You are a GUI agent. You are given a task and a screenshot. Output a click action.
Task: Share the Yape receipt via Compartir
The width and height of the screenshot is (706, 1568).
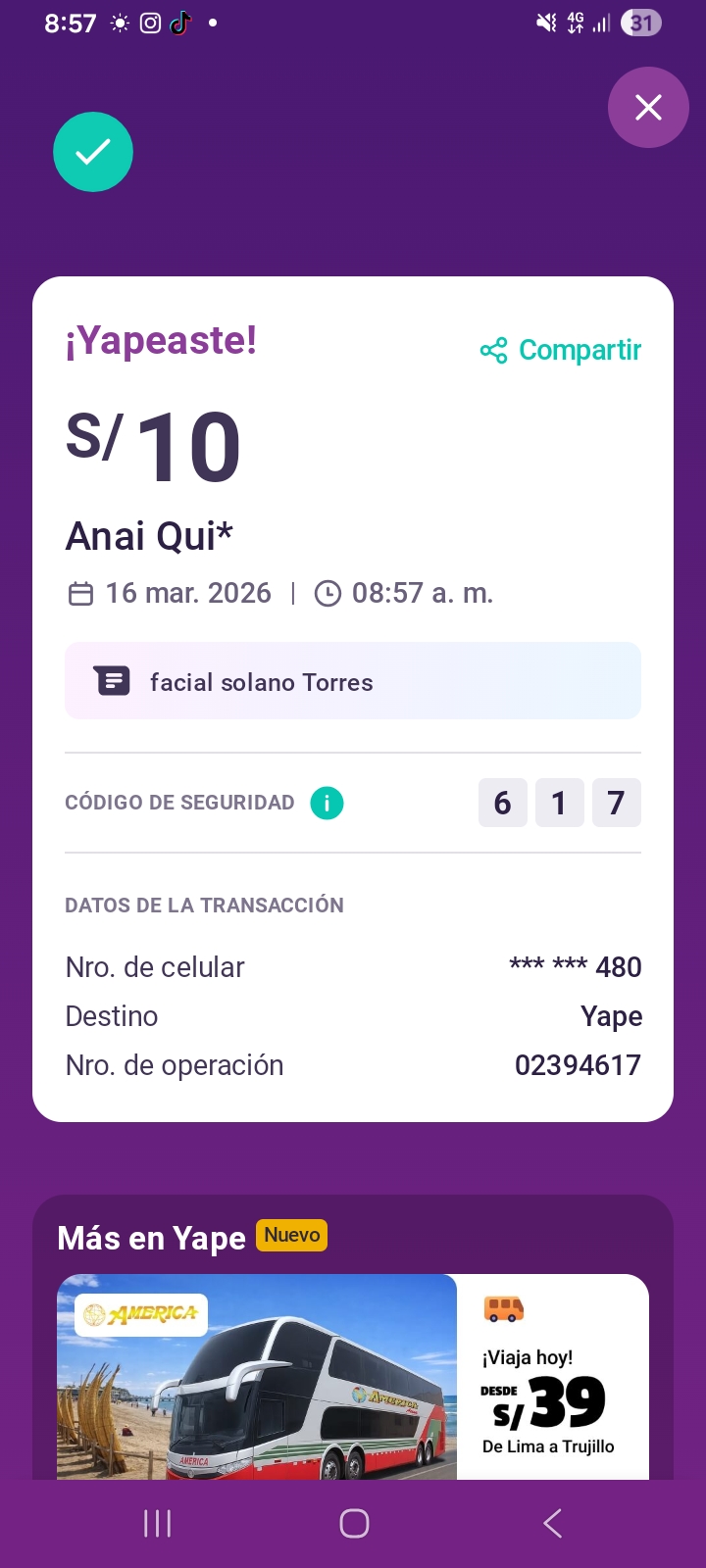(x=561, y=350)
